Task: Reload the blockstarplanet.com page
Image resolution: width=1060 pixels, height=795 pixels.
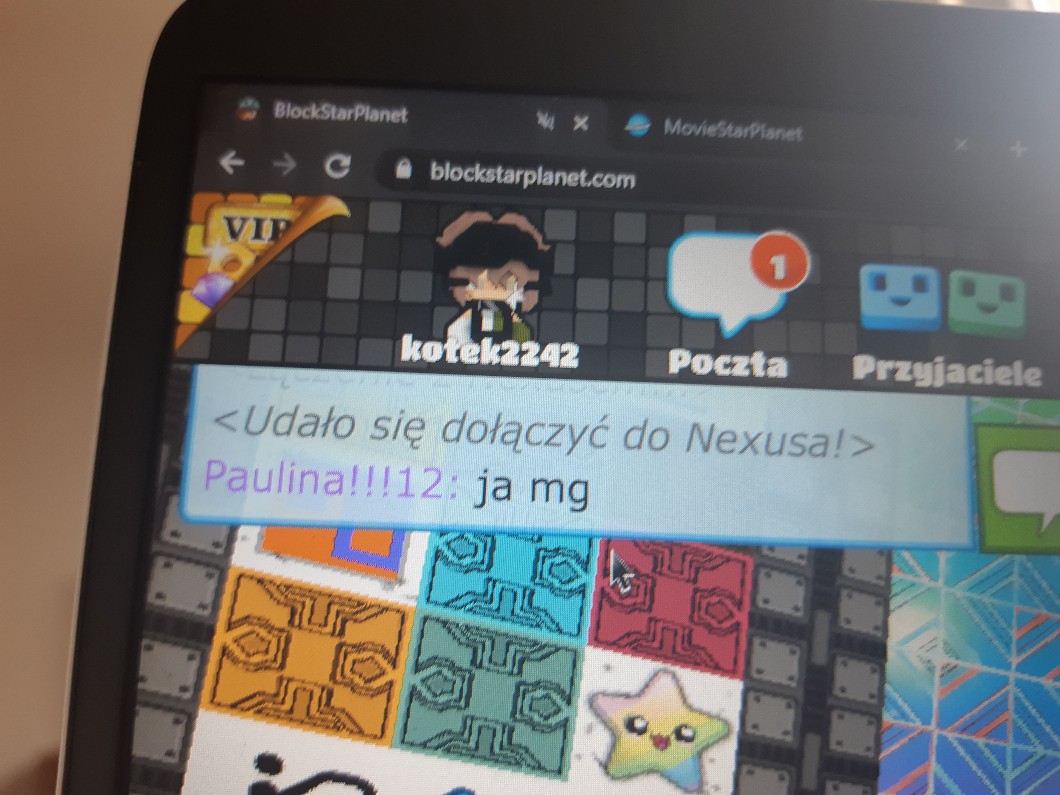Action: (337, 166)
